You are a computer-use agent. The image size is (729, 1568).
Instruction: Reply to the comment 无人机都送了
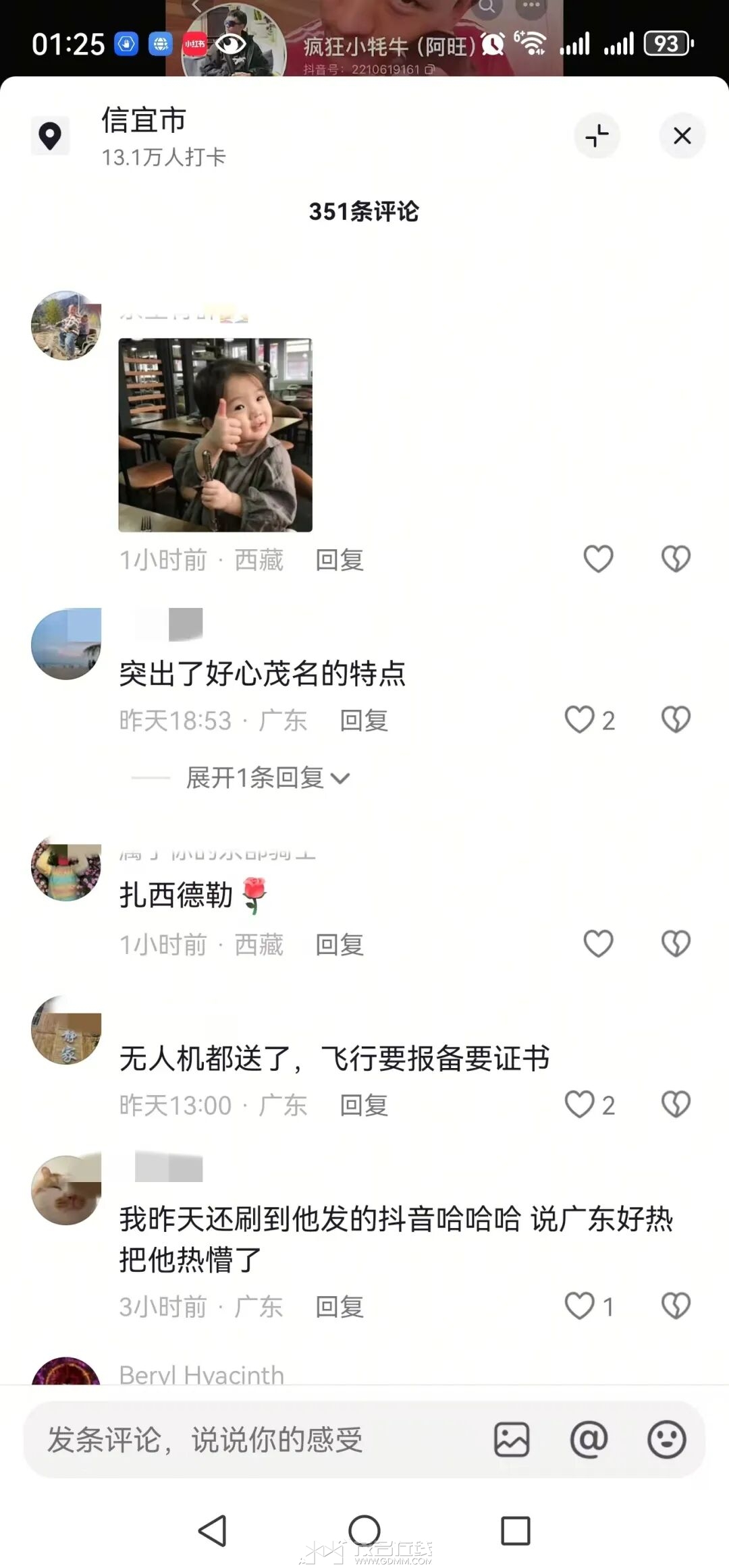coord(364,1105)
